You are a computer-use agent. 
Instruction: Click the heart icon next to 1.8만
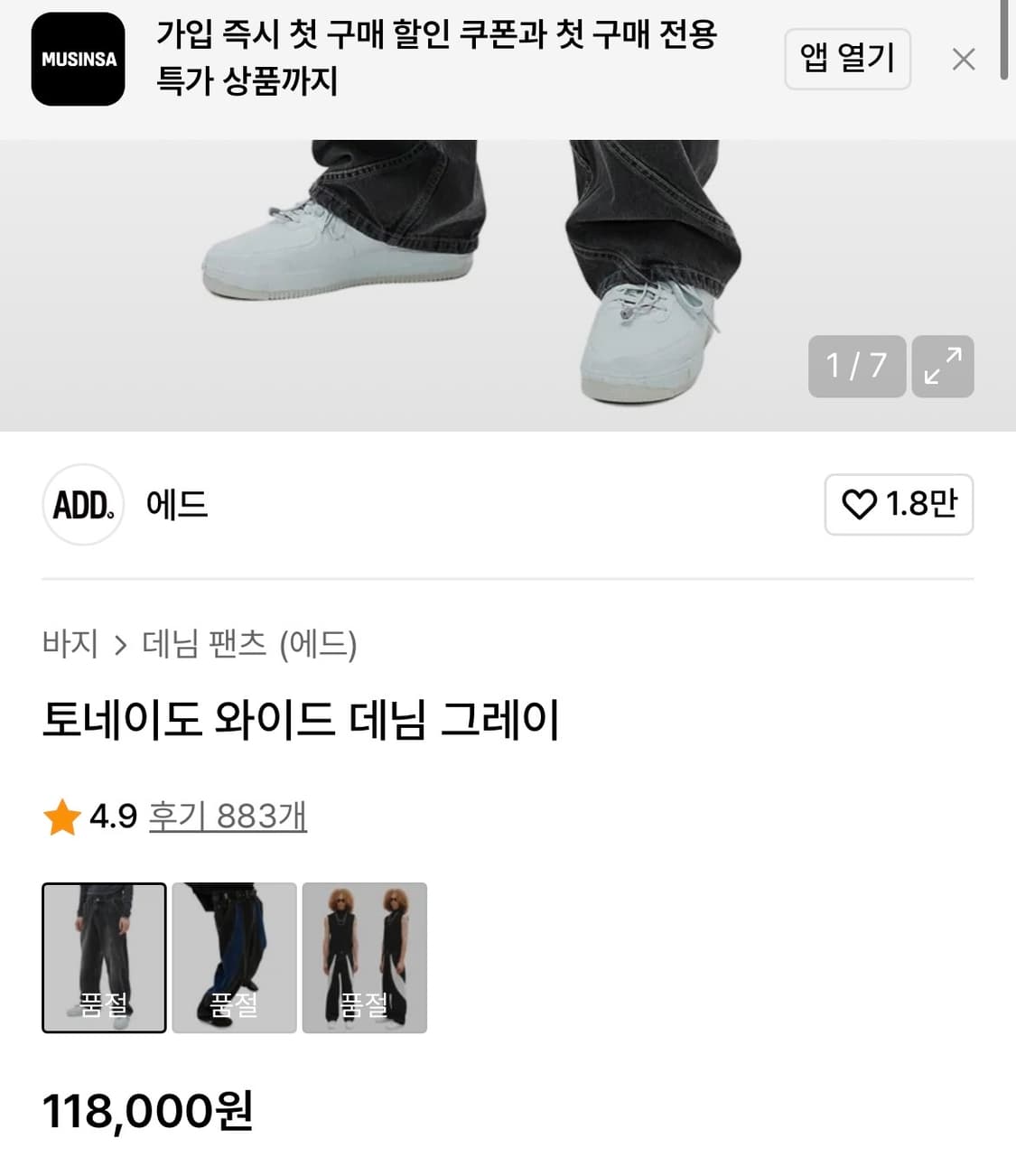pyautogui.click(x=861, y=505)
